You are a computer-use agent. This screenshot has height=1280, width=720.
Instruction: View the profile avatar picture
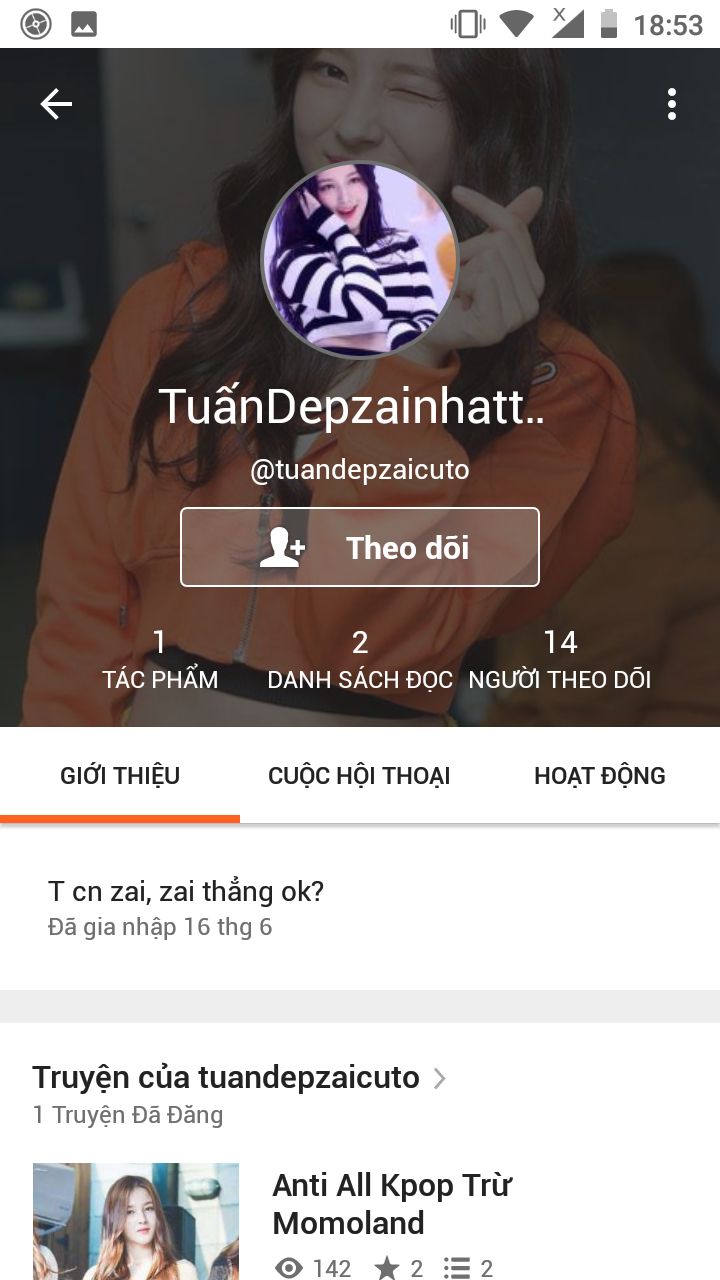pyautogui.click(x=360, y=259)
